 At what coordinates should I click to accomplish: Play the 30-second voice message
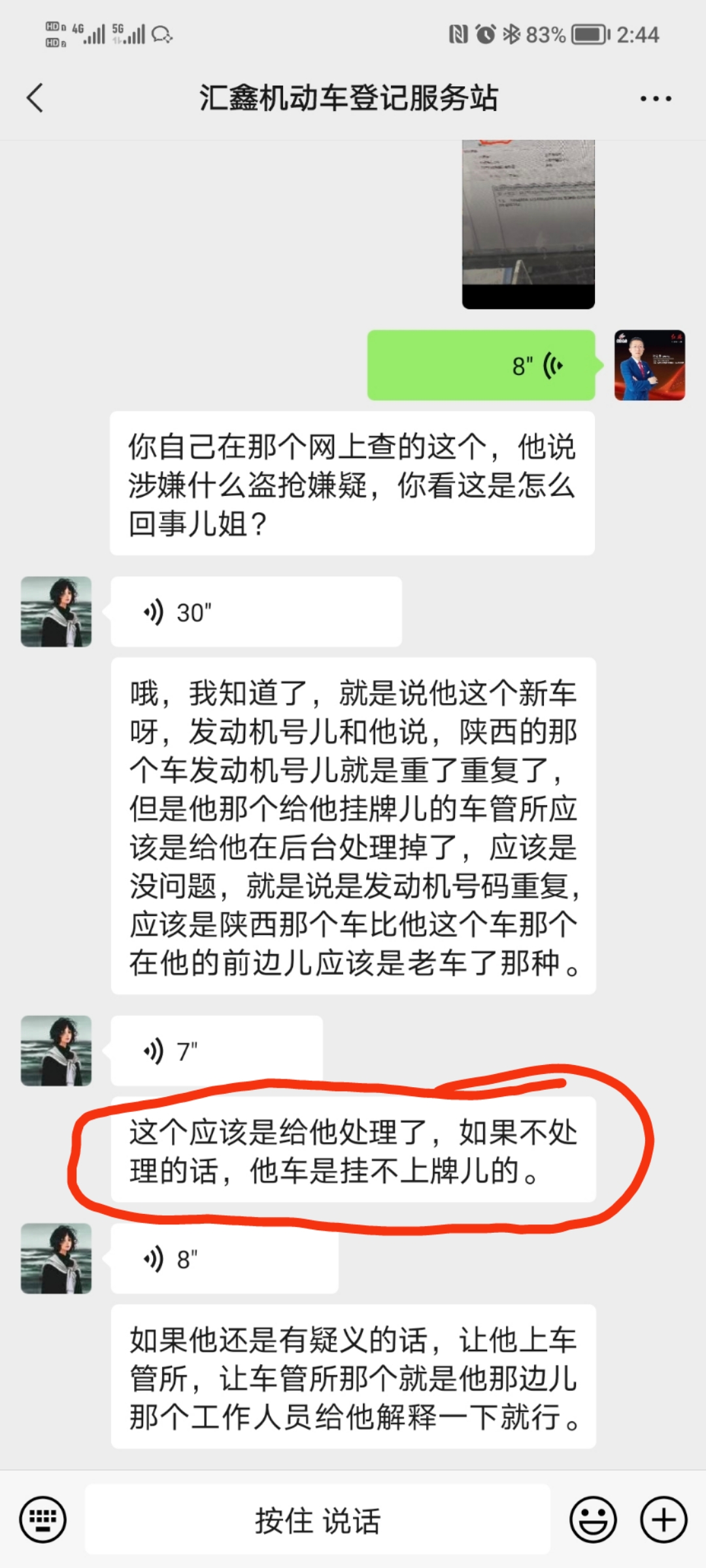point(256,612)
